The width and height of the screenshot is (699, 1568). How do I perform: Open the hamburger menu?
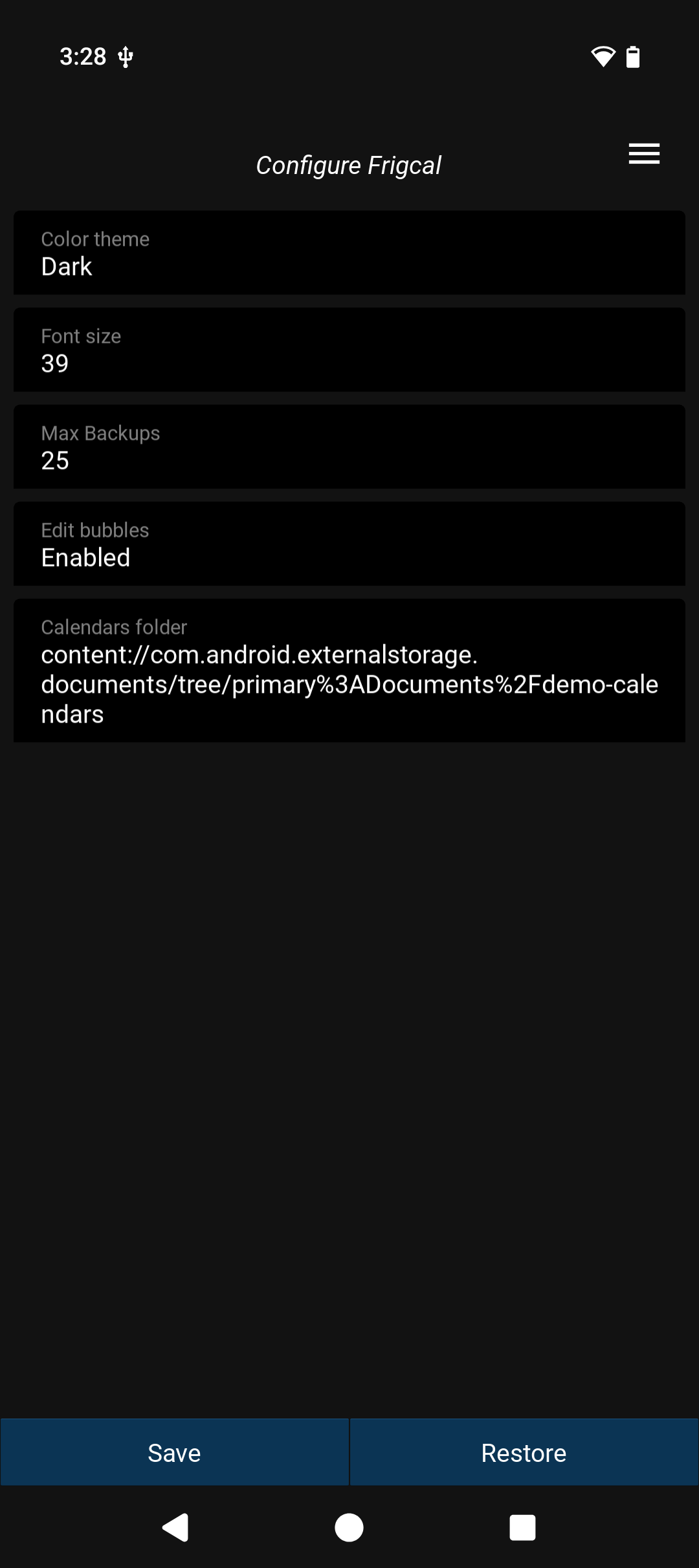pyautogui.click(x=644, y=154)
